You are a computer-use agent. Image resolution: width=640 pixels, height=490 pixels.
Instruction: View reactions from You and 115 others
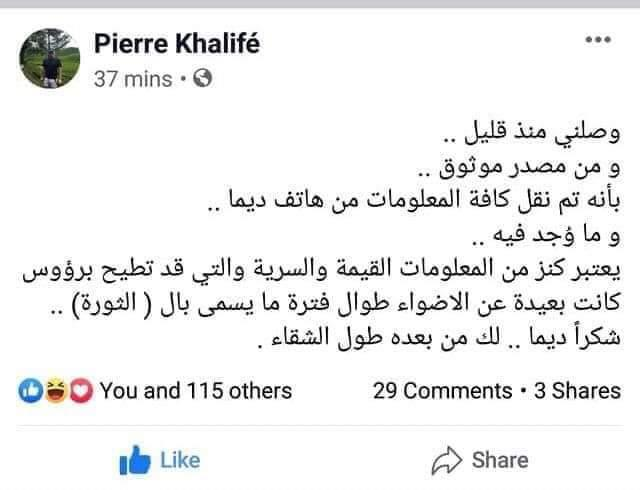(x=196, y=390)
